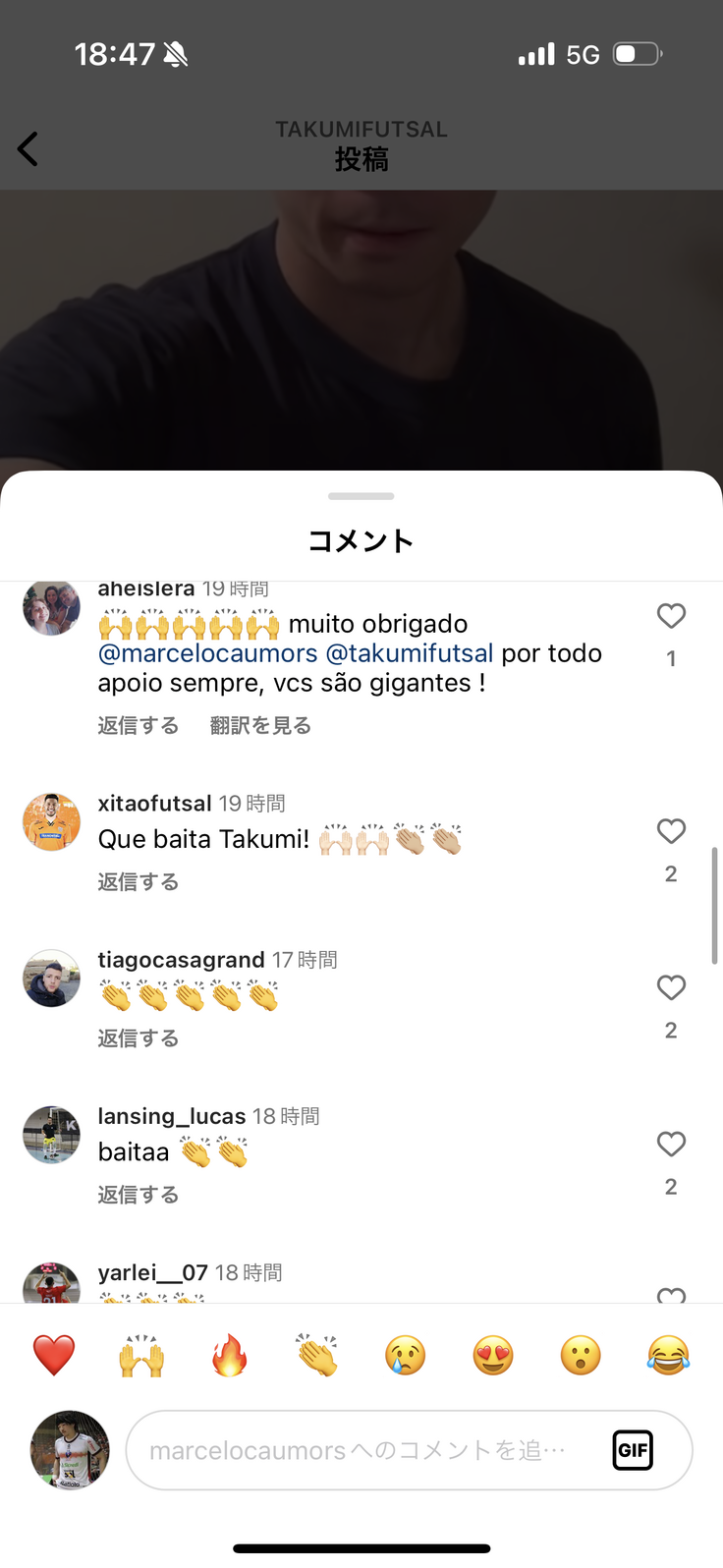Like xitaofutsal's comment
The image size is (723, 1568).
point(671,832)
